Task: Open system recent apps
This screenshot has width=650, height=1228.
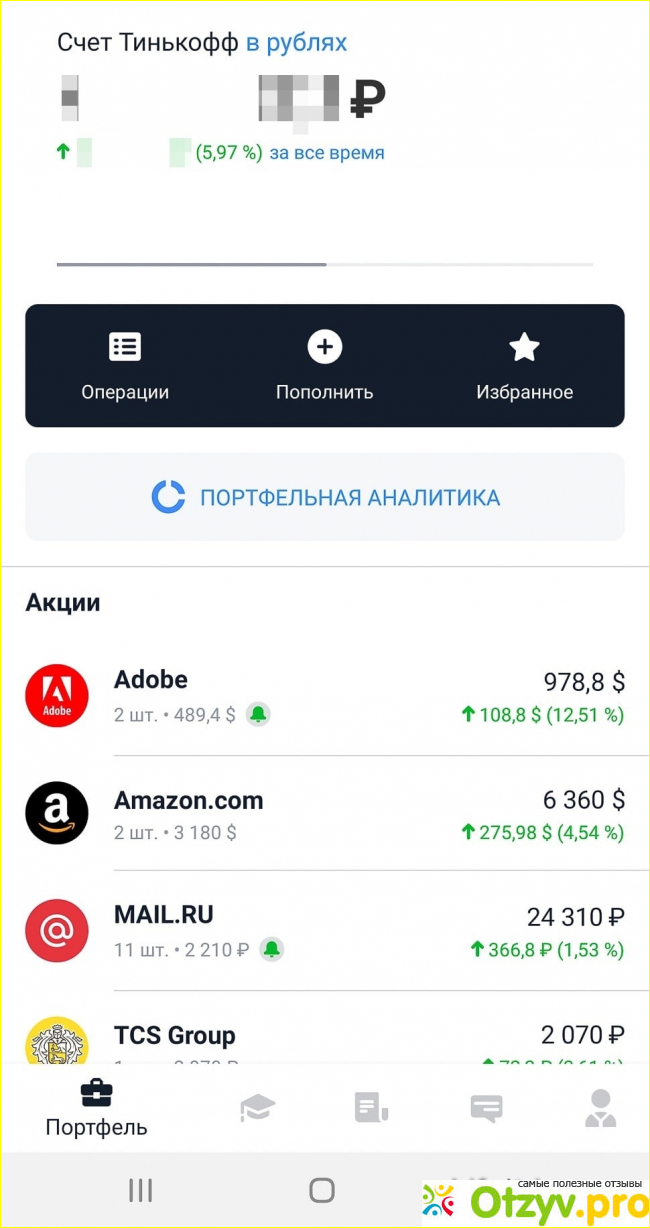Action: (141, 1189)
